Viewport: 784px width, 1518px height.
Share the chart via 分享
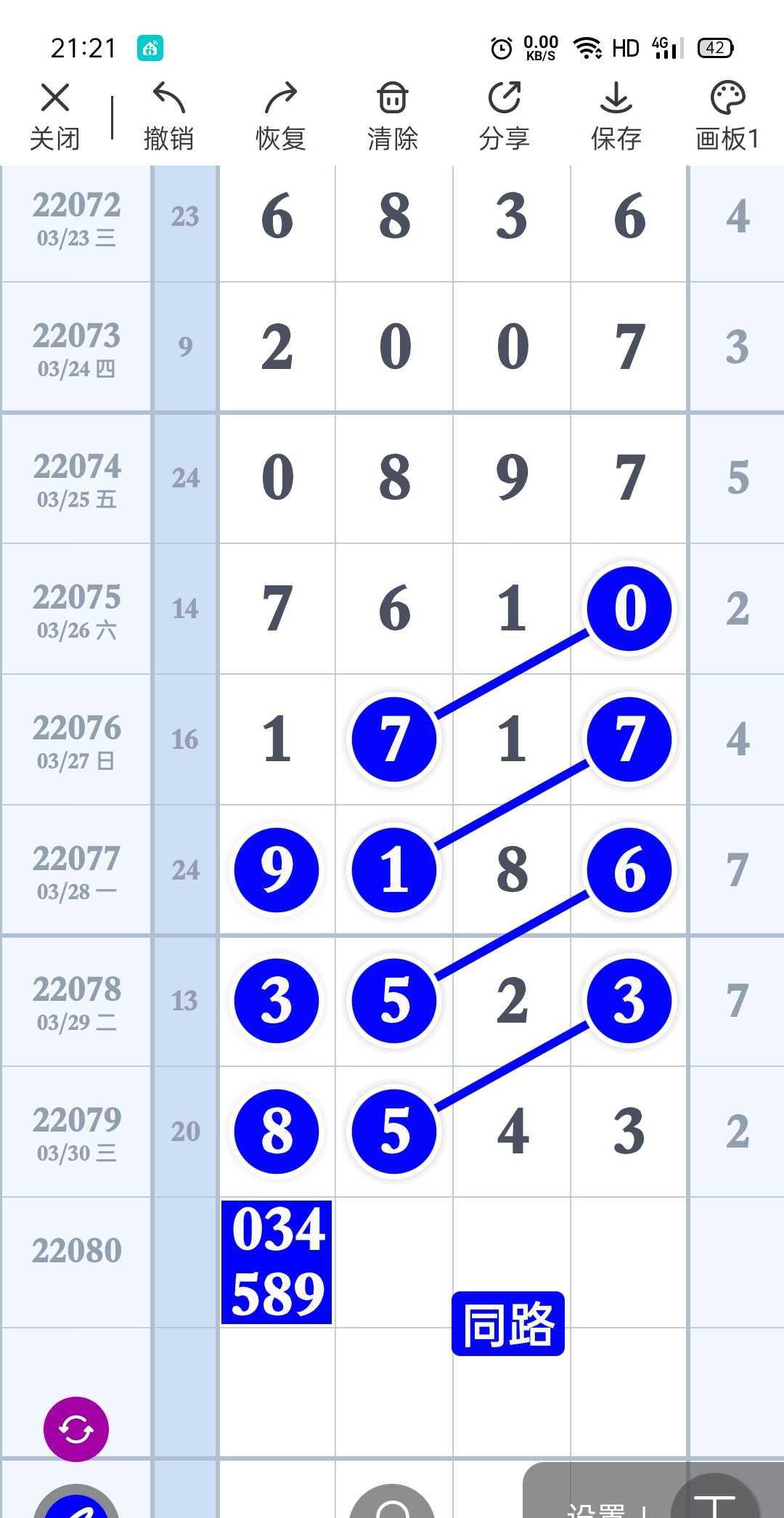point(505,115)
